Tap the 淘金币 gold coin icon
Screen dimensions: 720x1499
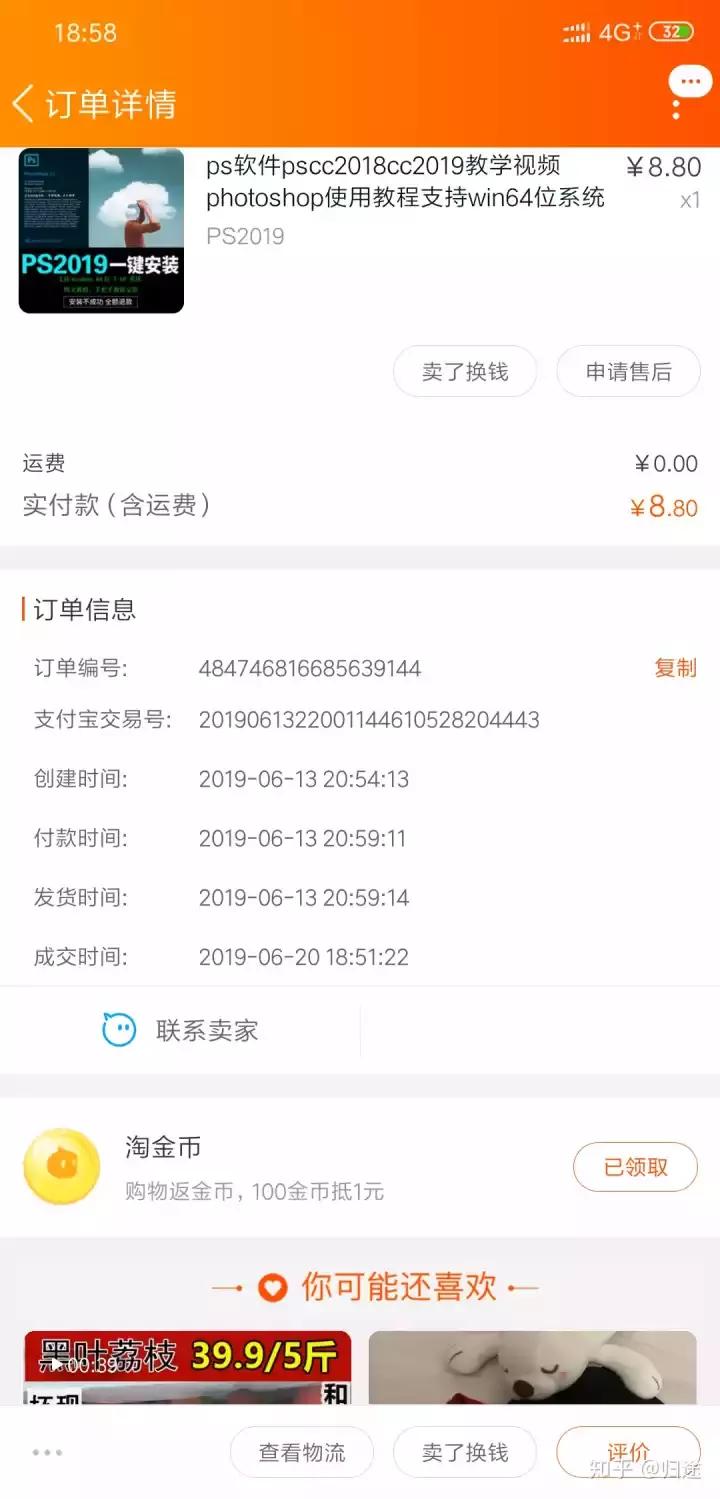pyautogui.click(x=62, y=1166)
